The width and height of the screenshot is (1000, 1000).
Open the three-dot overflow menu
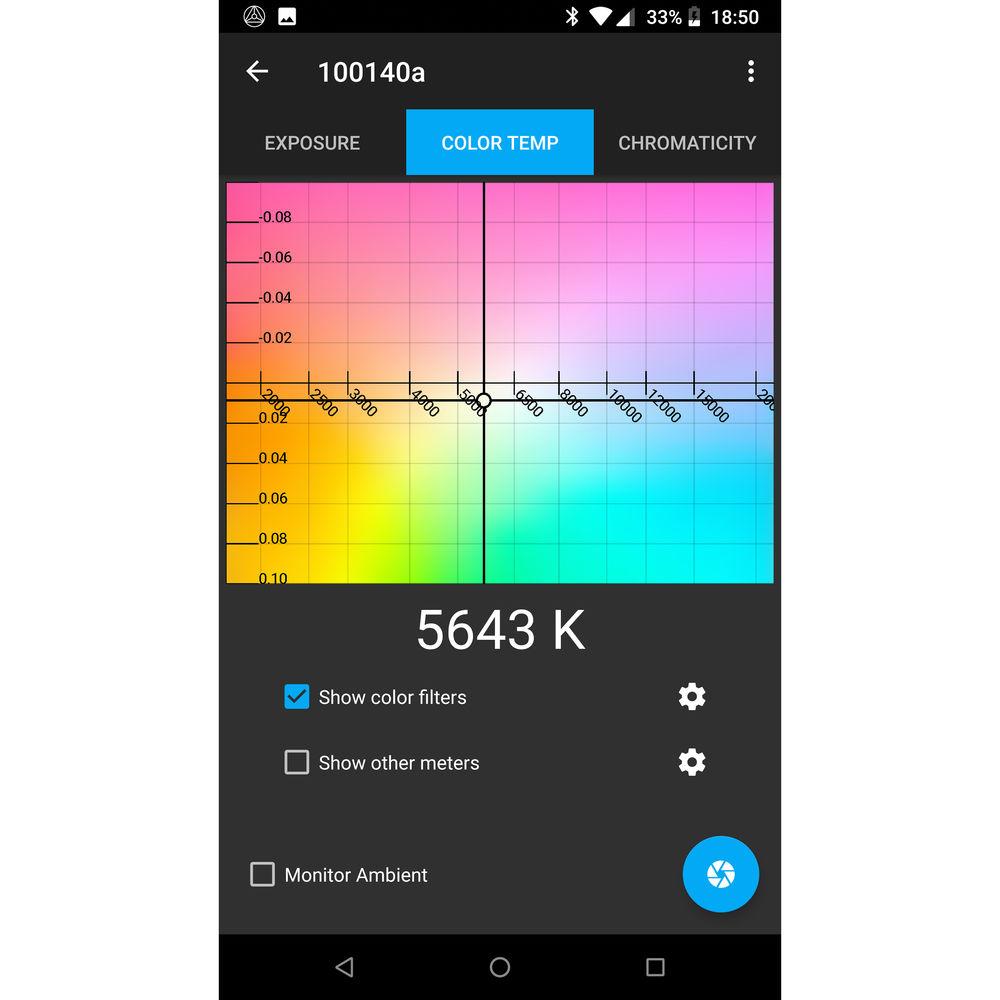pos(750,71)
